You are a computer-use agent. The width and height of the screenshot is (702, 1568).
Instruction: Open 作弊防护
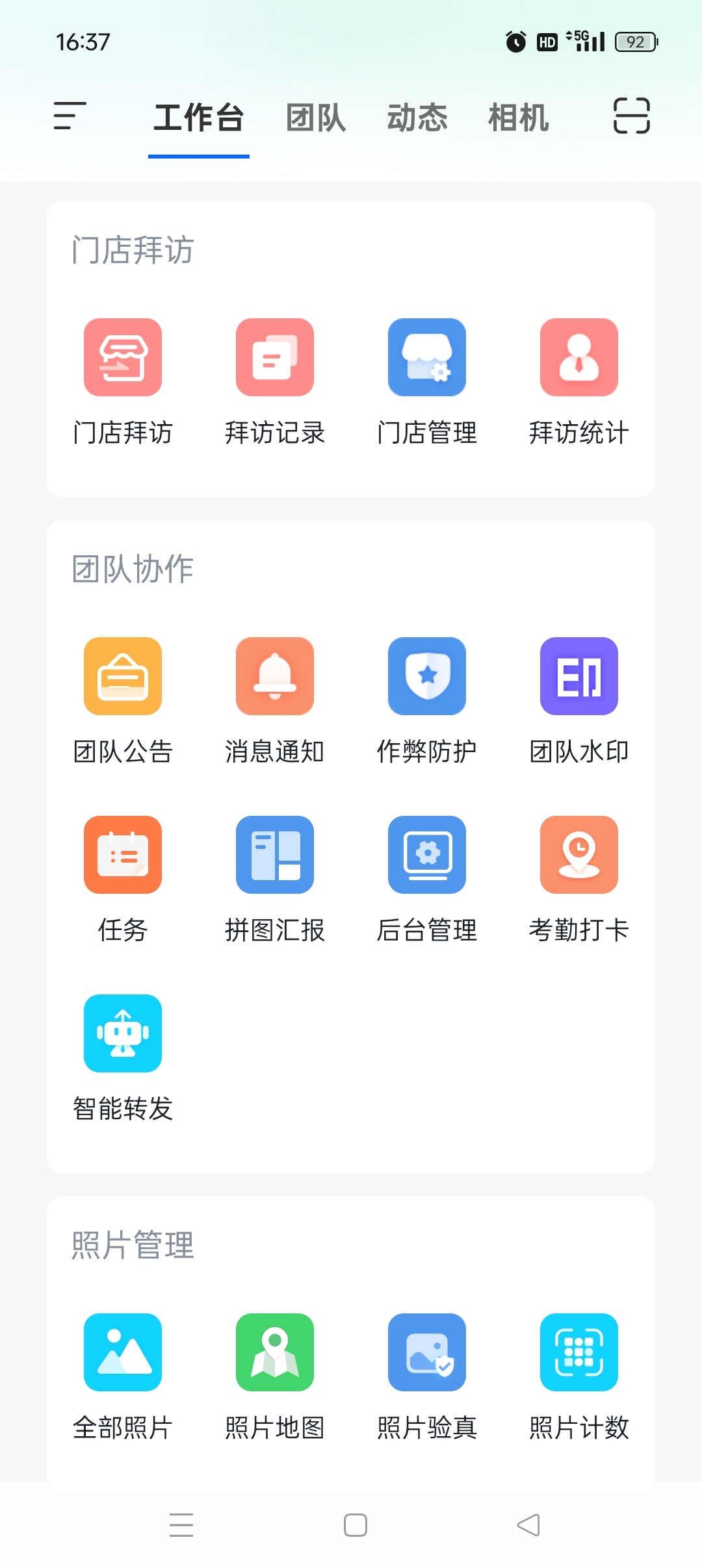point(427,676)
